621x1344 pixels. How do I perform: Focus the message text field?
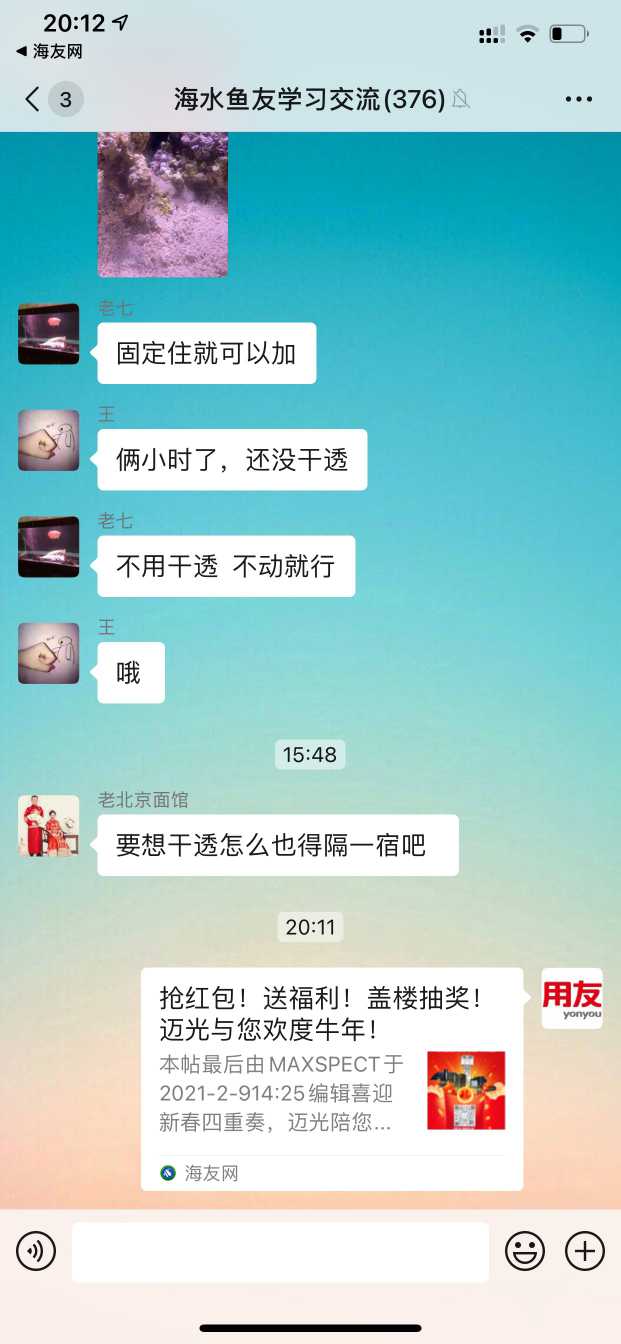click(280, 1251)
